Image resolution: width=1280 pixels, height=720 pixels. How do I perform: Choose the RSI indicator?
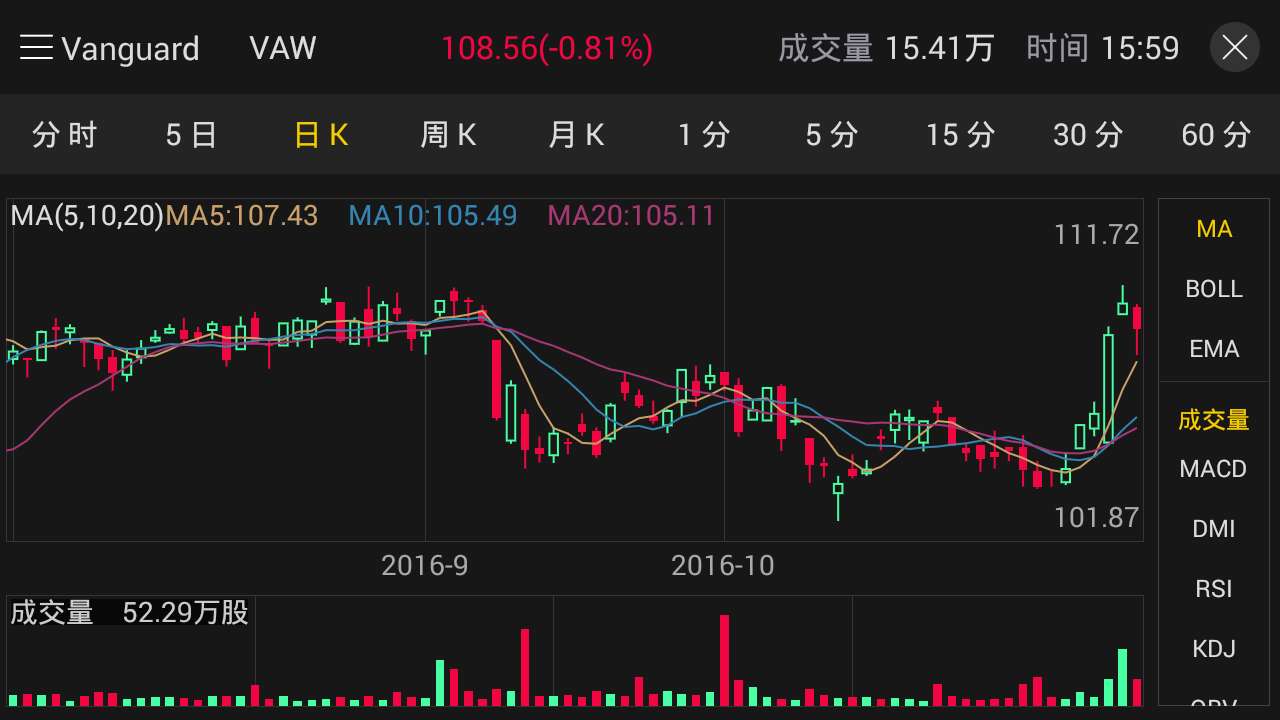click(1214, 589)
